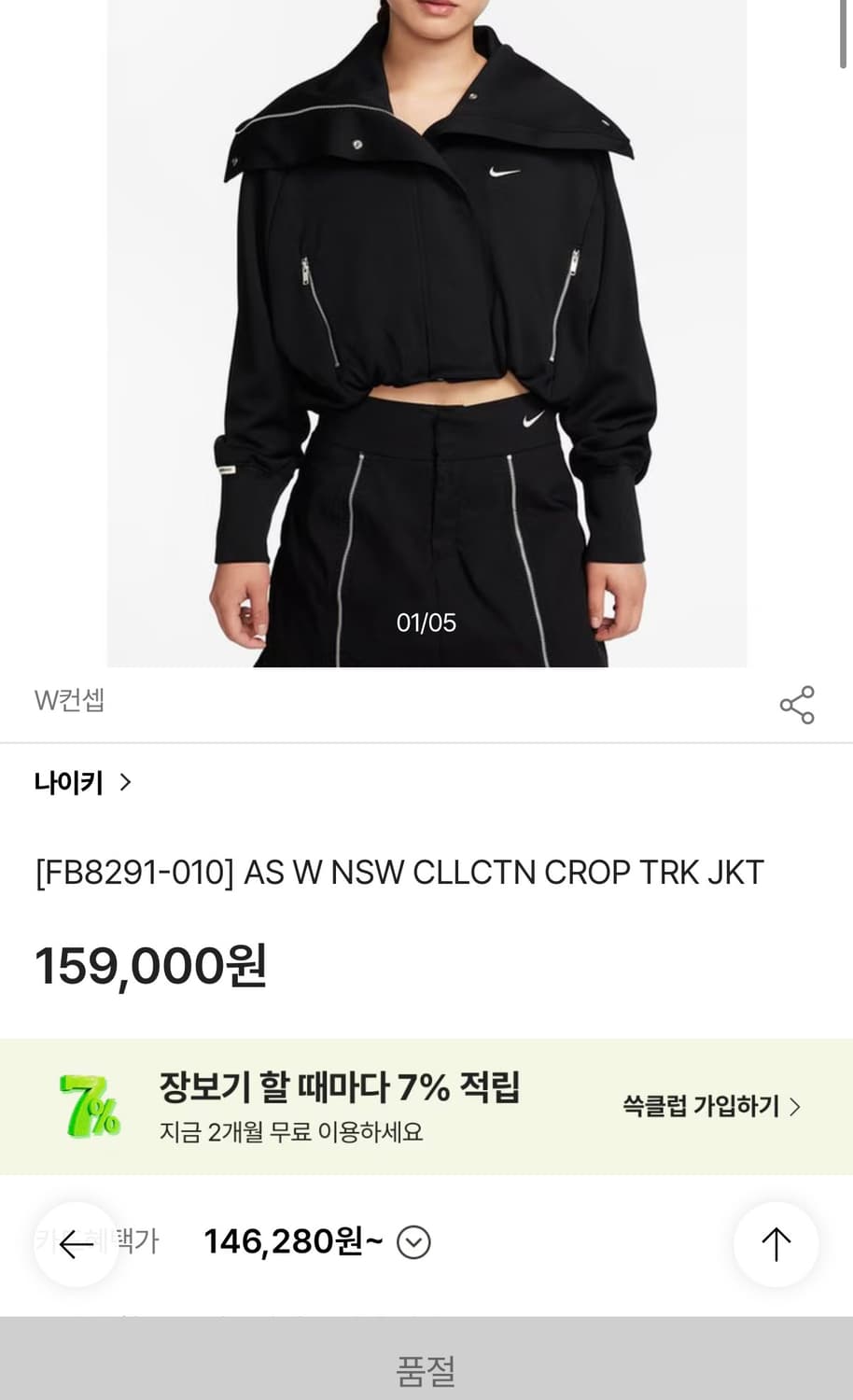Open the 쓱클럽 가입하기 arrow

point(795,1107)
